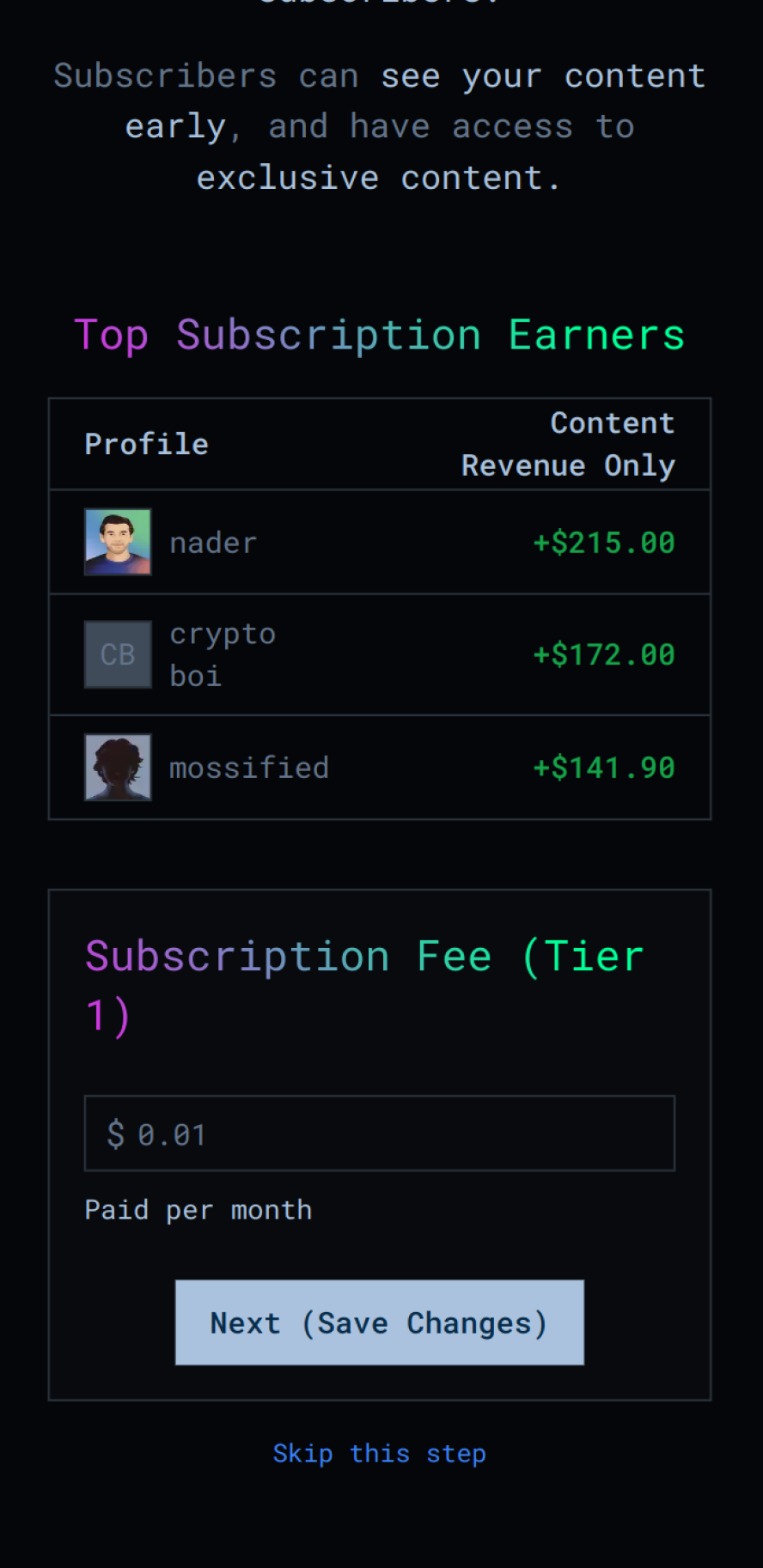Tap the subscription fee input field

(379, 1133)
